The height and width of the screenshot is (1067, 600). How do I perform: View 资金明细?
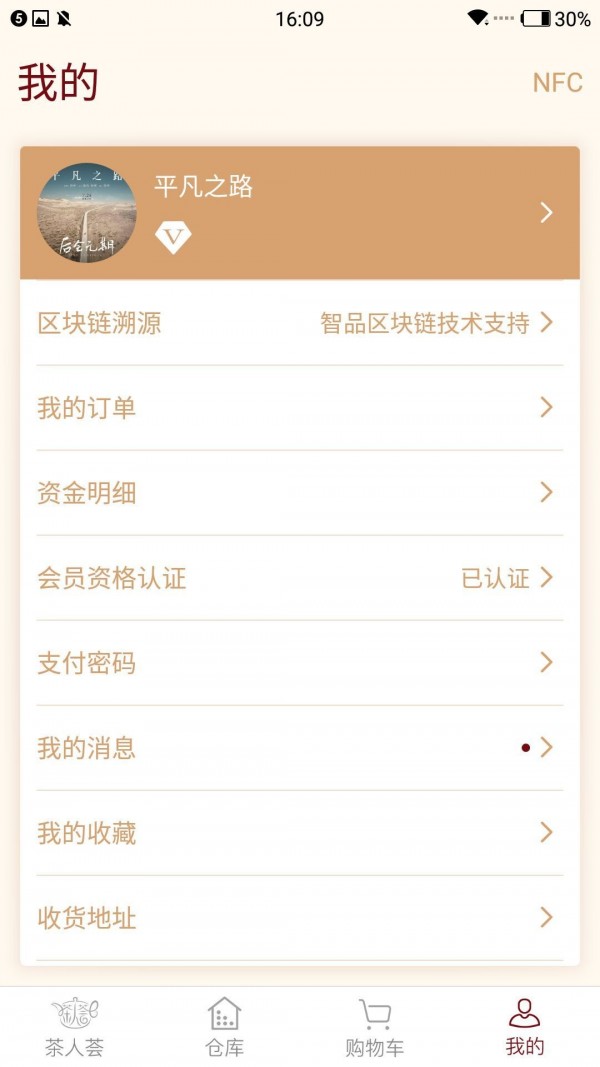pos(300,493)
